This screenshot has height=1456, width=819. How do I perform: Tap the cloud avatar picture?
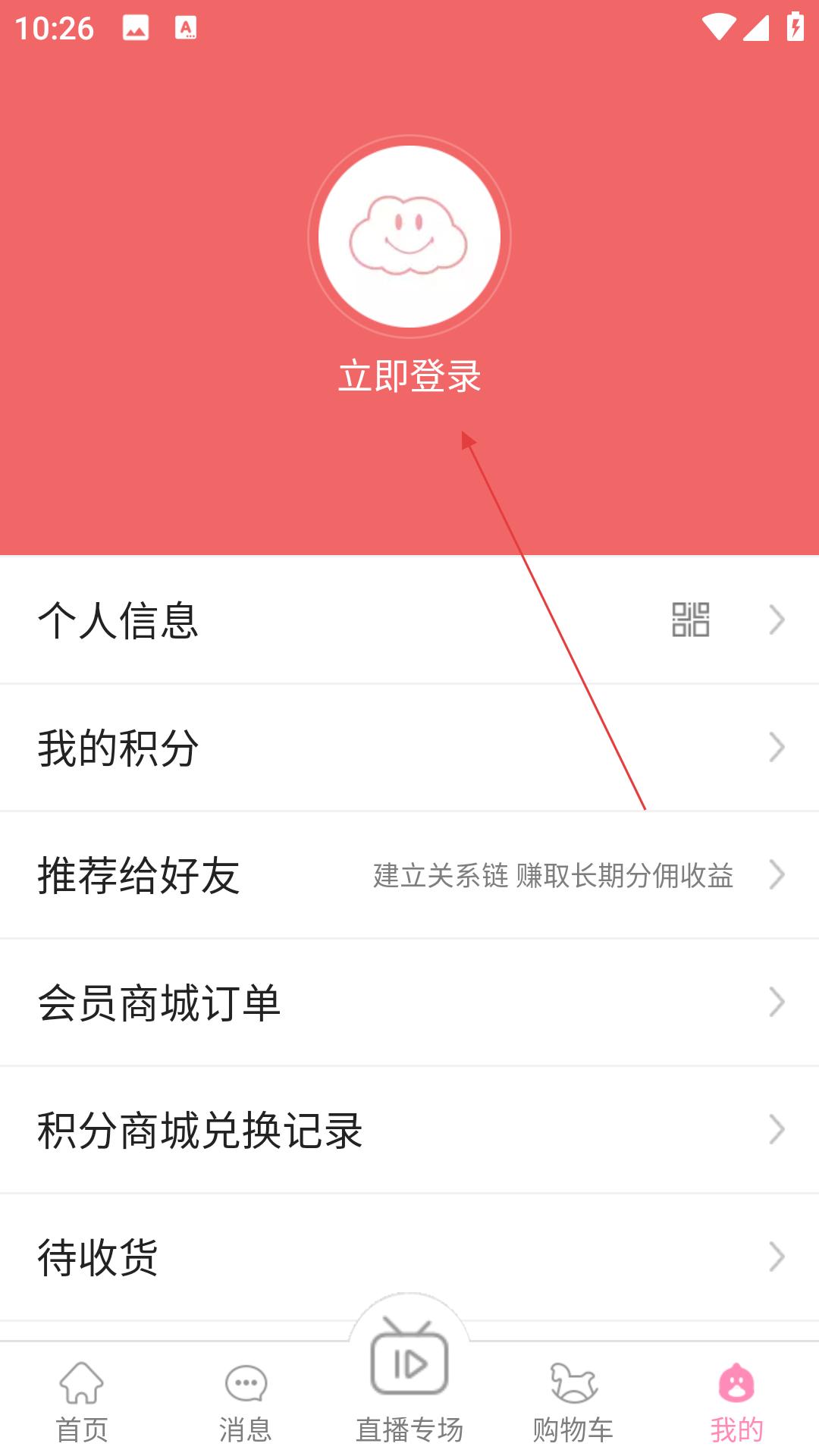409,237
